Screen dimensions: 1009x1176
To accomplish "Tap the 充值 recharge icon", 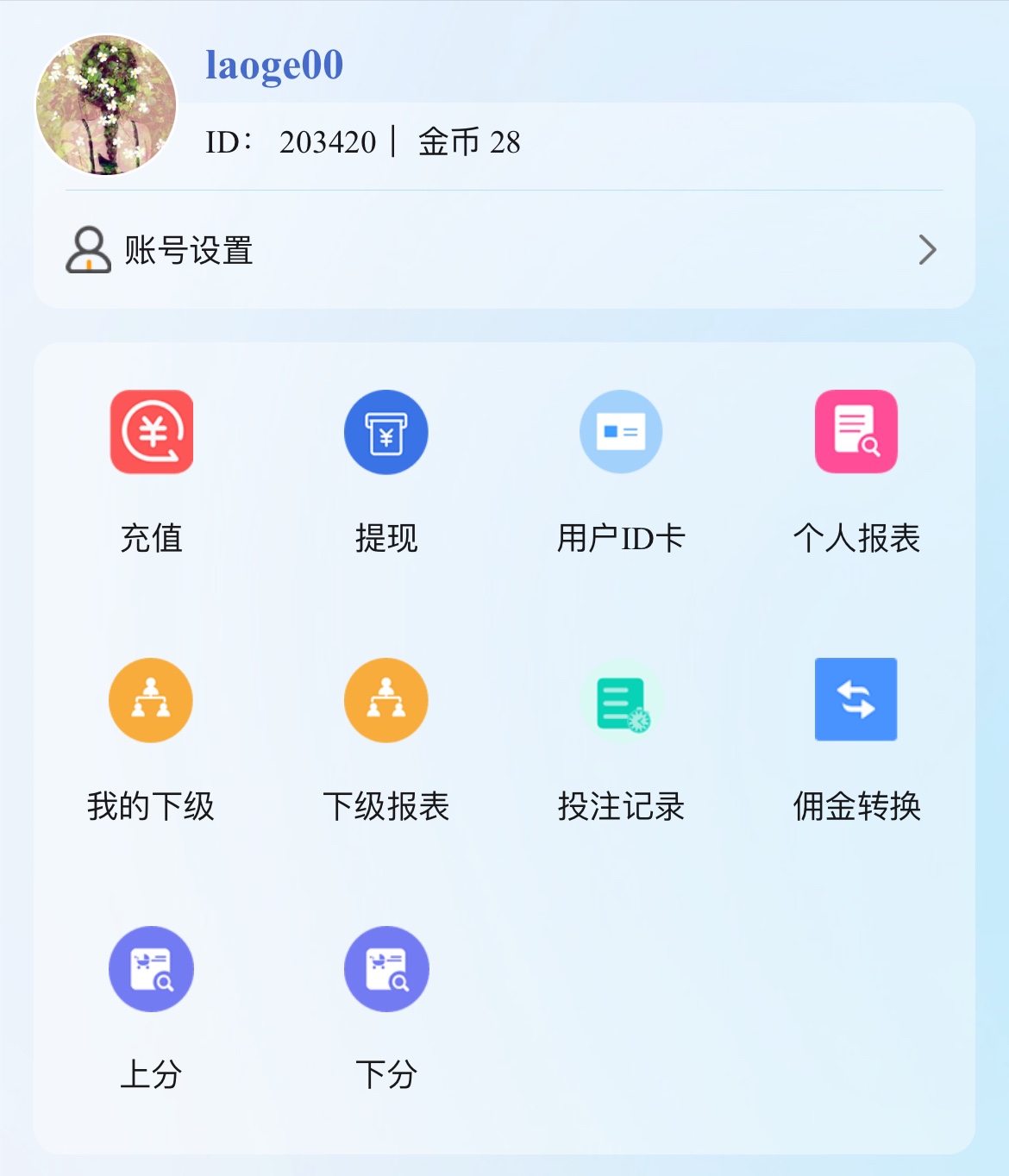I will (x=152, y=432).
